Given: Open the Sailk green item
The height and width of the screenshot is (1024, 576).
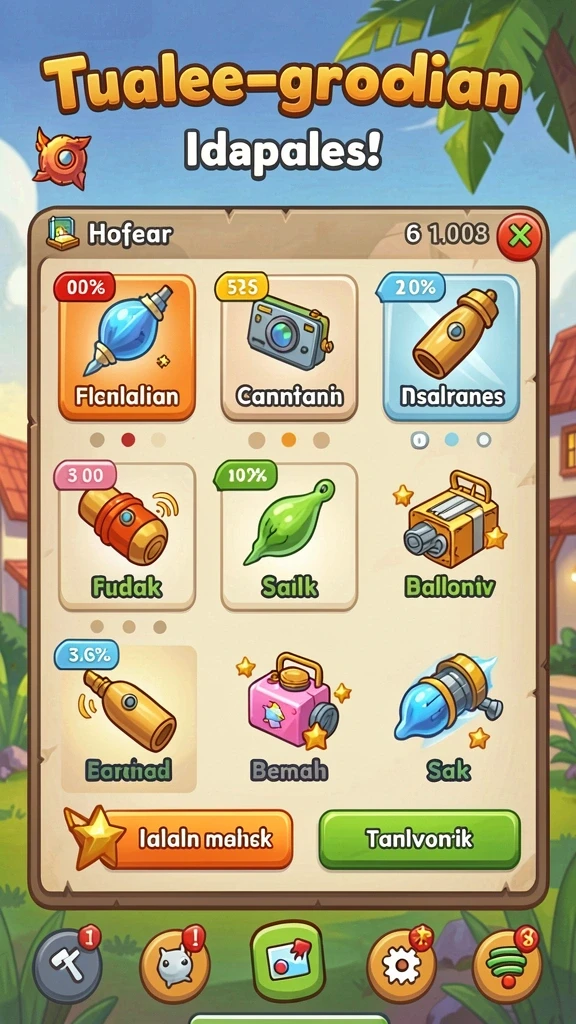Looking at the screenshot, I should click(289, 536).
